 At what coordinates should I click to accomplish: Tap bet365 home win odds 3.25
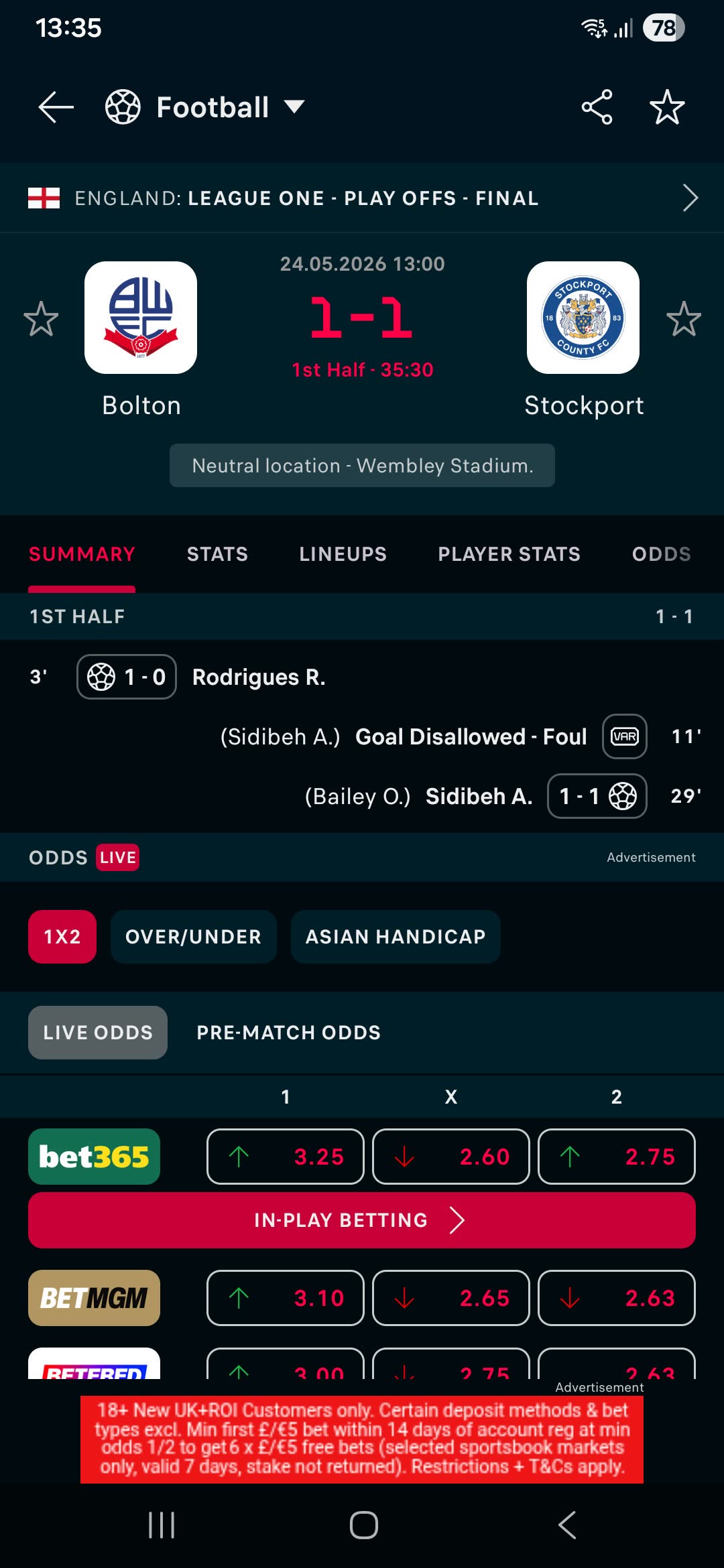[x=286, y=1157]
